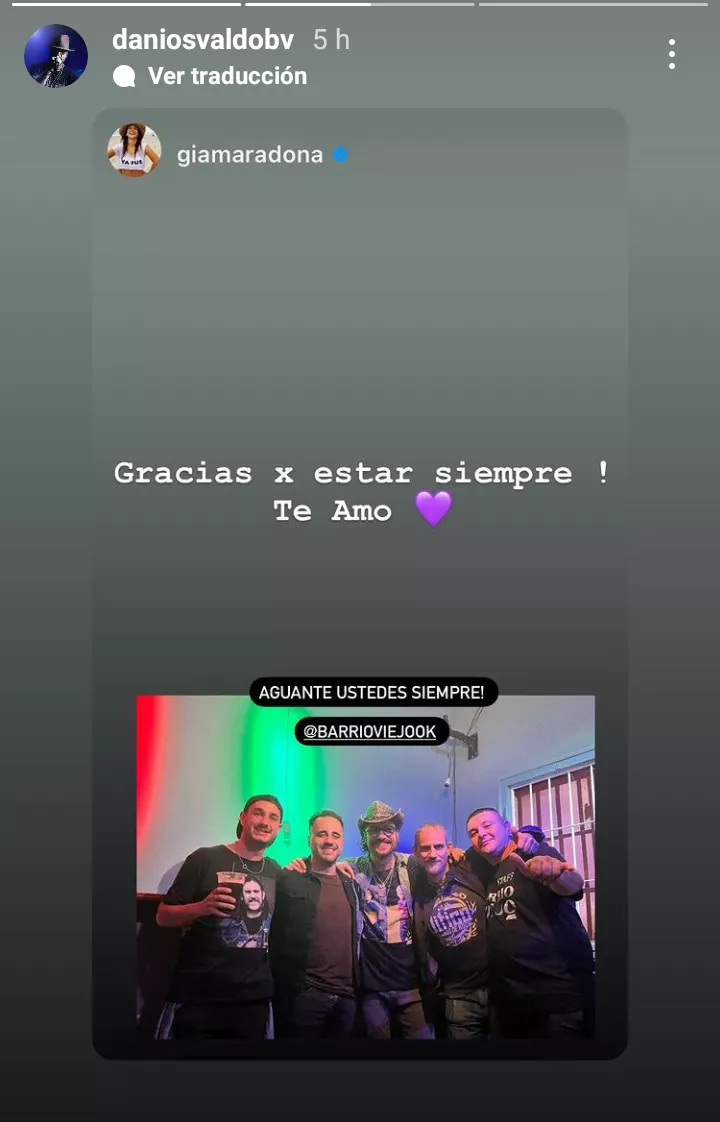The image size is (720, 1122).
Task: Tap Ver traducción to translate story
Action: pyautogui.click(x=226, y=76)
